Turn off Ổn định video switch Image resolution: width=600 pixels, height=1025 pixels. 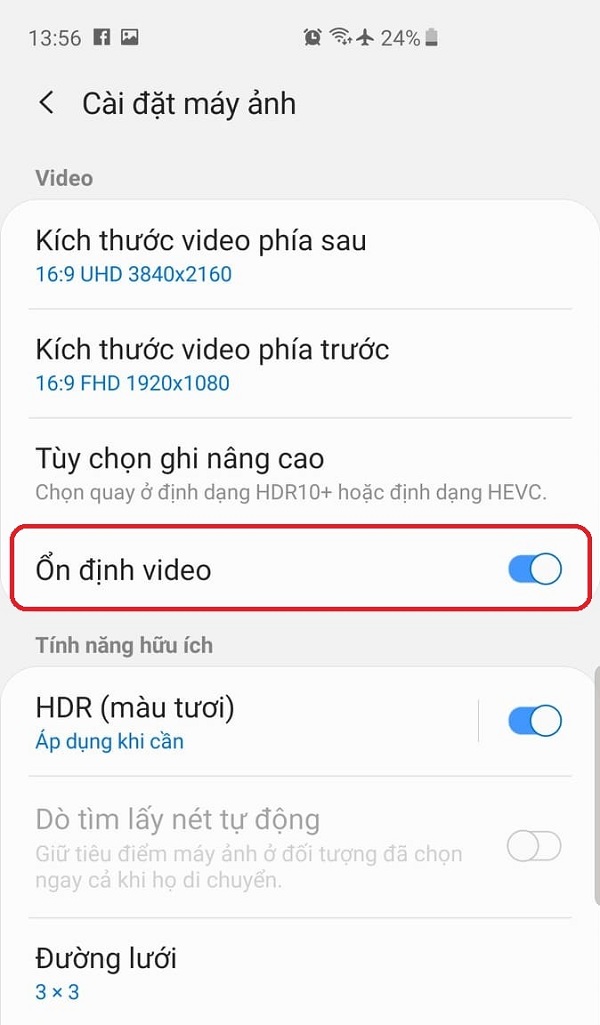click(x=534, y=570)
